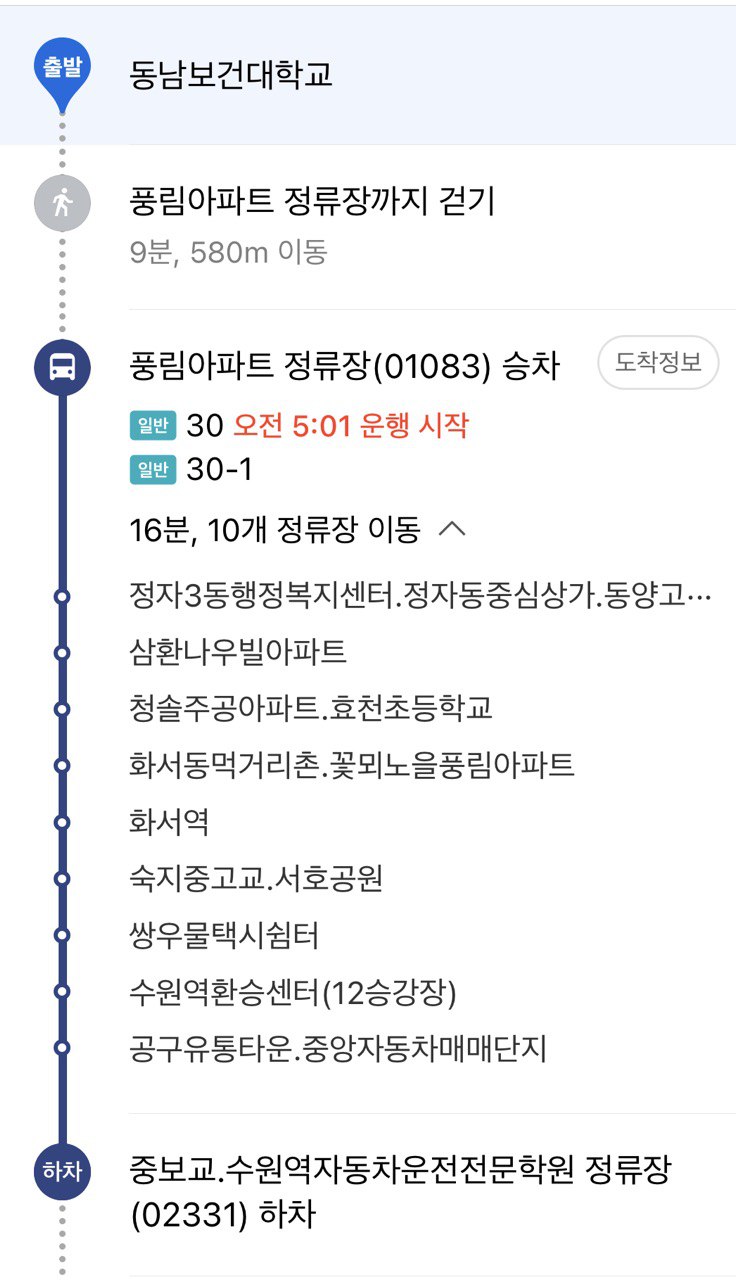Image resolution: width=736 pixels, height=1280 pixels.
Task: Select the 화서역 stop
Action: click(x=169, y=823)
